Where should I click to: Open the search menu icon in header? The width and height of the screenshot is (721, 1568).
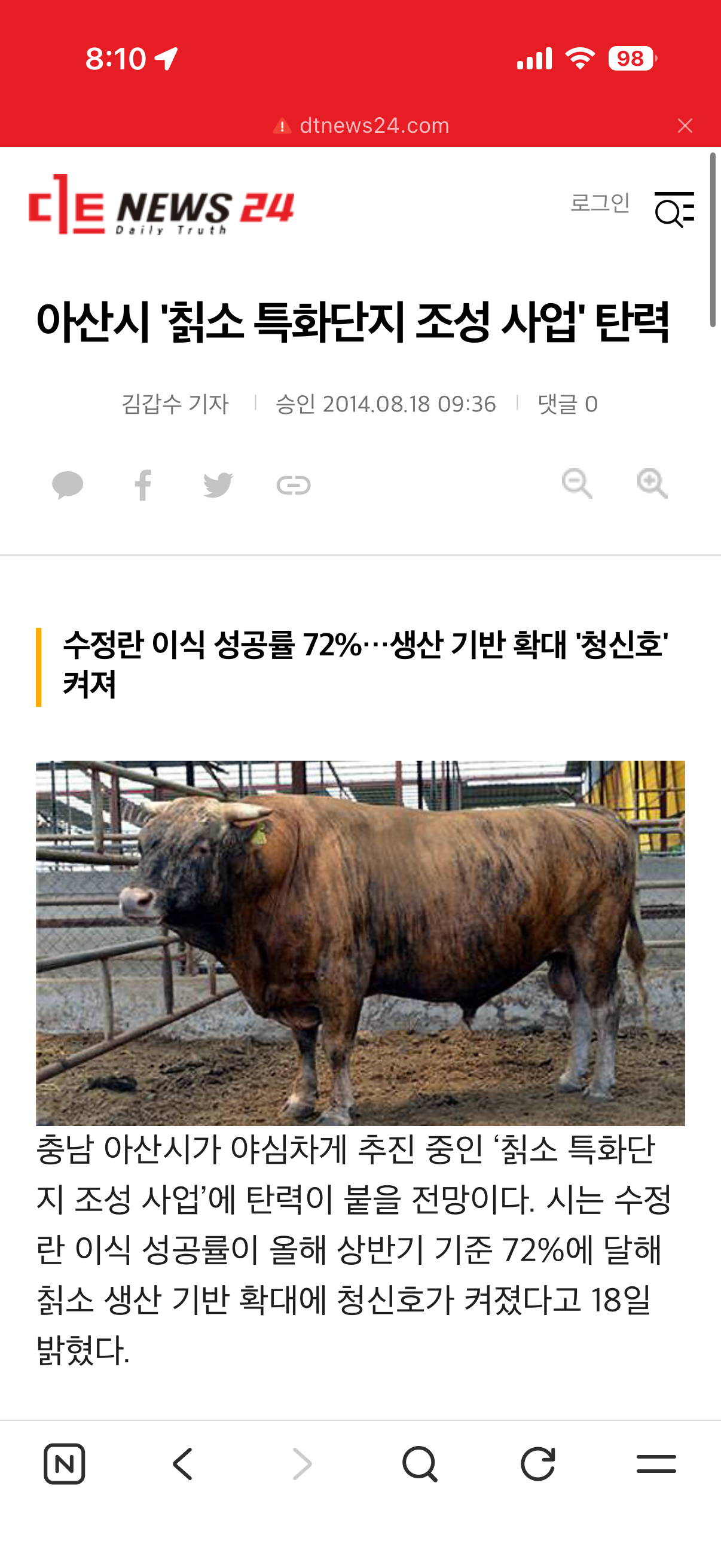point(674,209)
